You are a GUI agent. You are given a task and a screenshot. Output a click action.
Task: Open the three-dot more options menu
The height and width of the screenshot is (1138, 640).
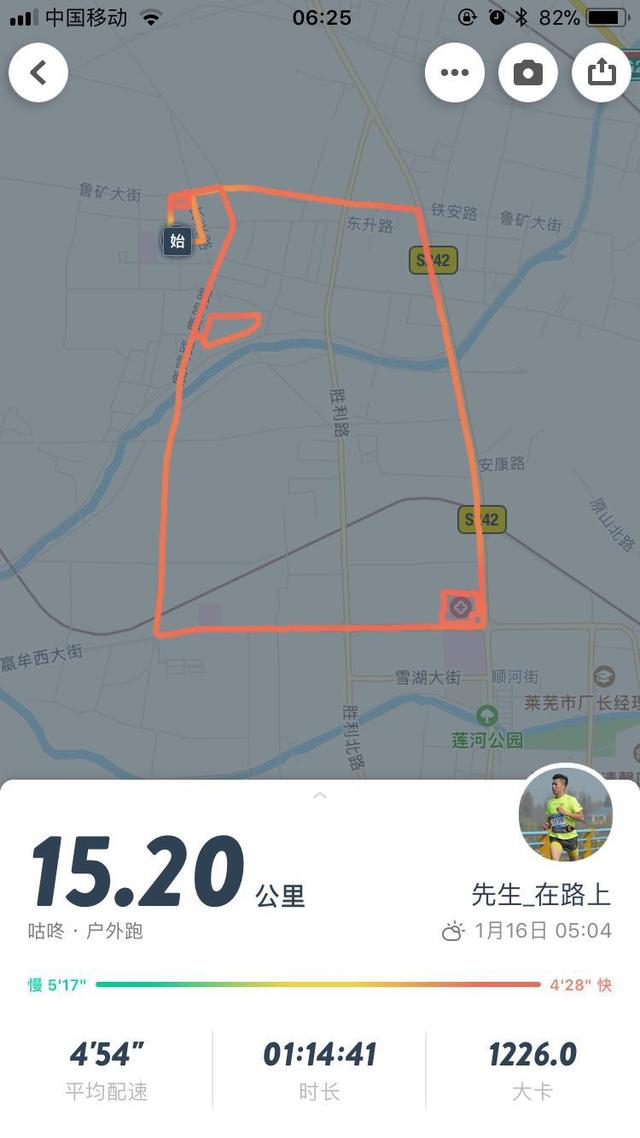(455, 72)
